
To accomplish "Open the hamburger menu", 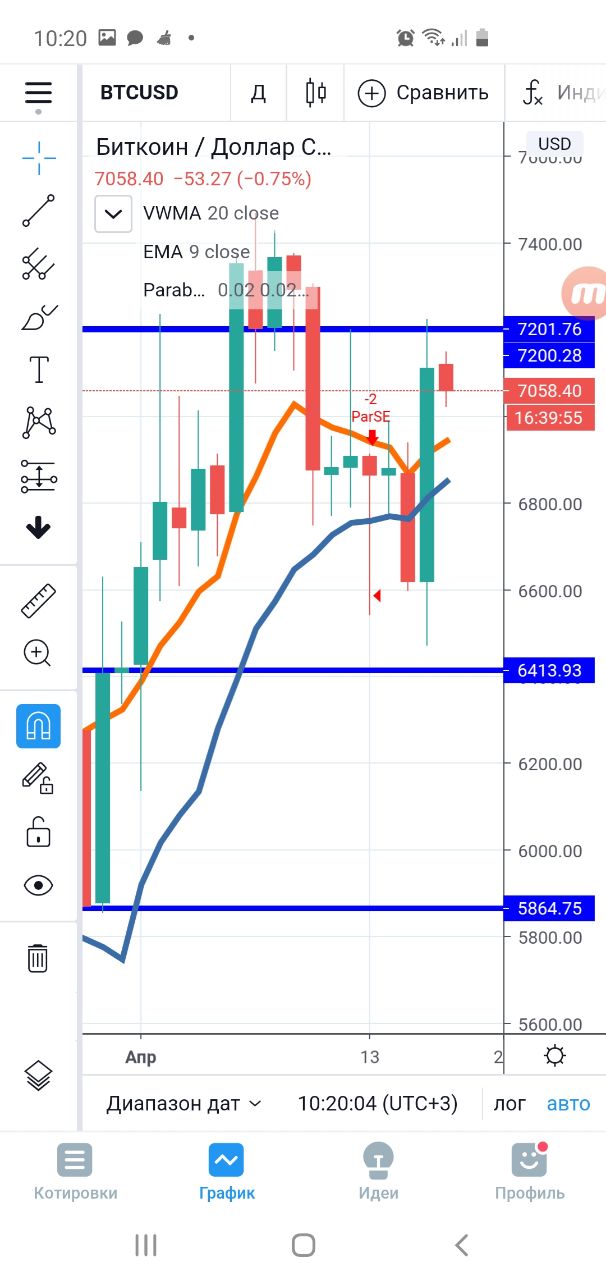I will point(38,93).
